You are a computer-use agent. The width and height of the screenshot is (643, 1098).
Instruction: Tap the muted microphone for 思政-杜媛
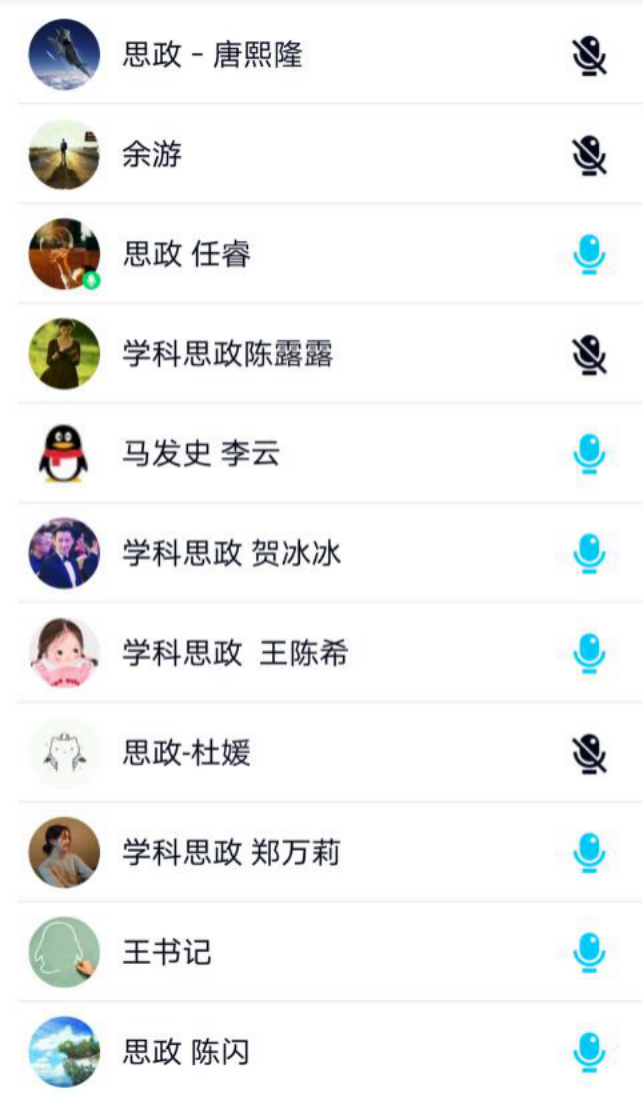590,753
